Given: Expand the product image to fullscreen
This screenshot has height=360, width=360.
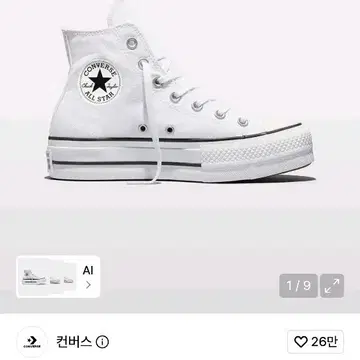Looking at the screenshot, I should coord(332,286).
